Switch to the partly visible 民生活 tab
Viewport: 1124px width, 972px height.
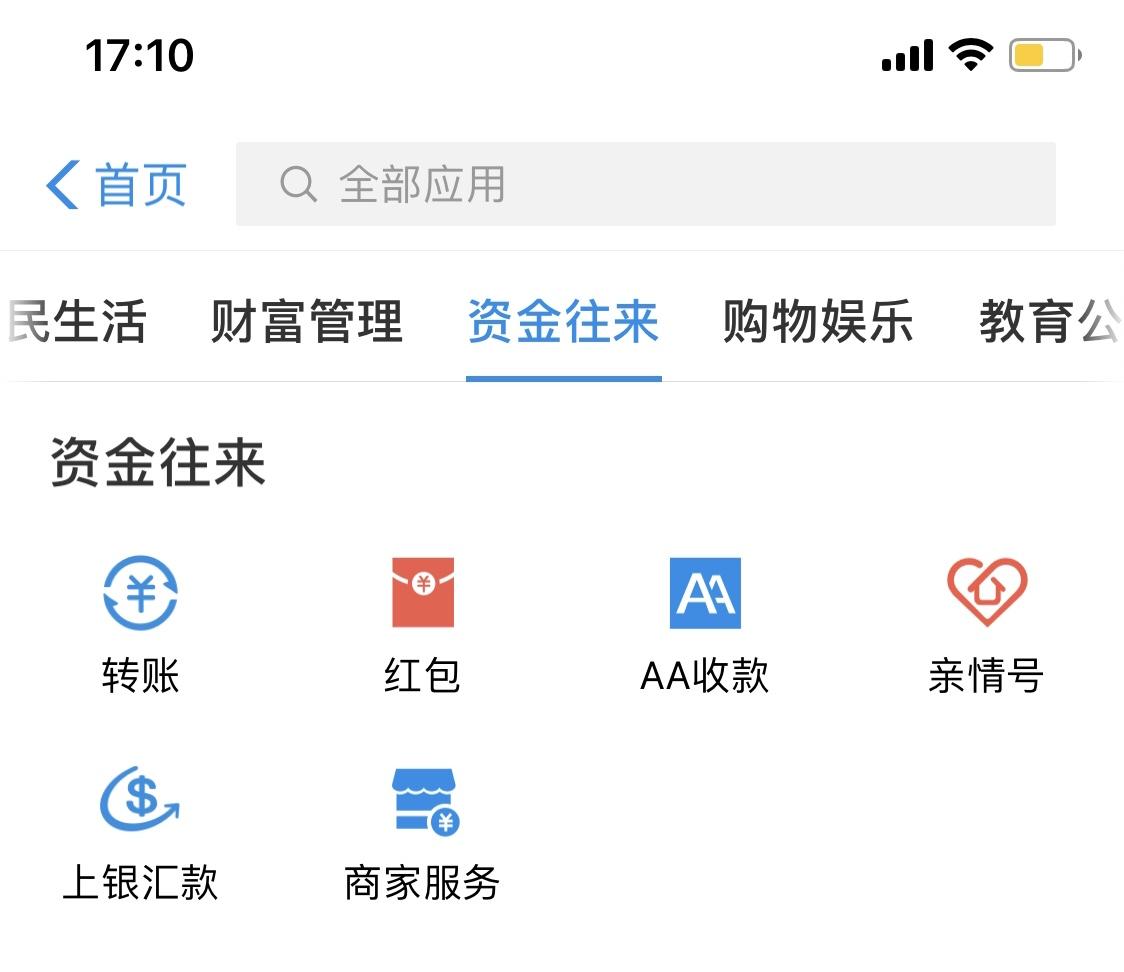pyautogui.click(x=76, y=322)
